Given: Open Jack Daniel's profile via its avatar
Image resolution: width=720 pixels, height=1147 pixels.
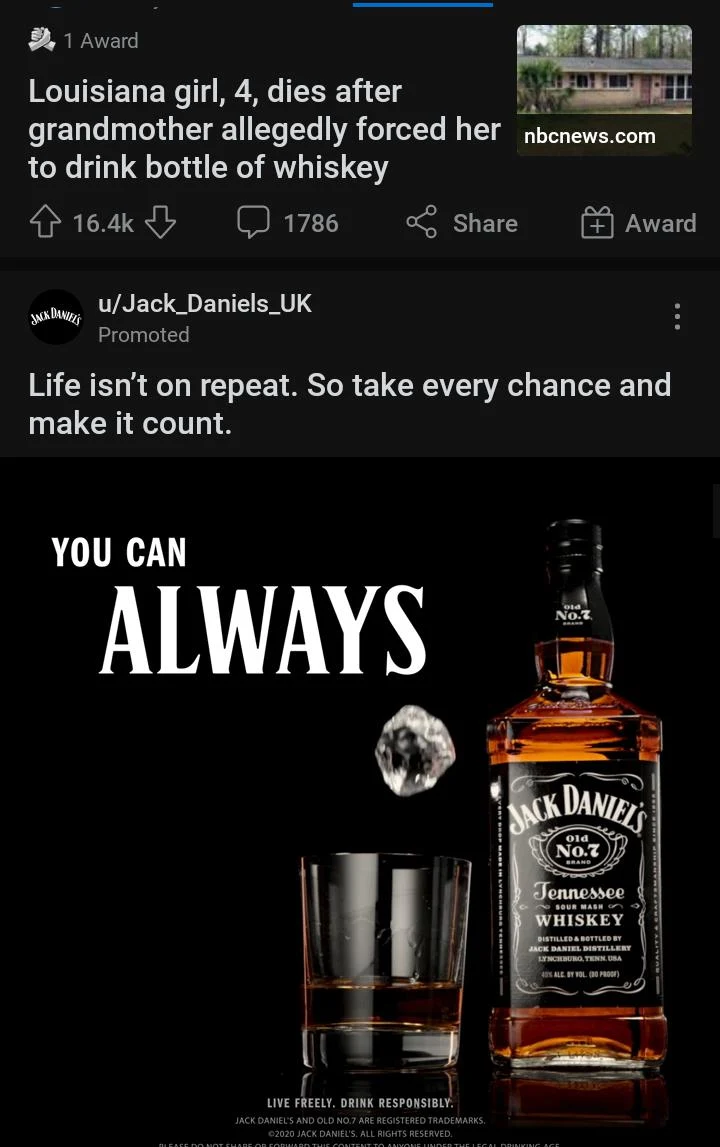Looking at the screenshot, I should [56, 316].
